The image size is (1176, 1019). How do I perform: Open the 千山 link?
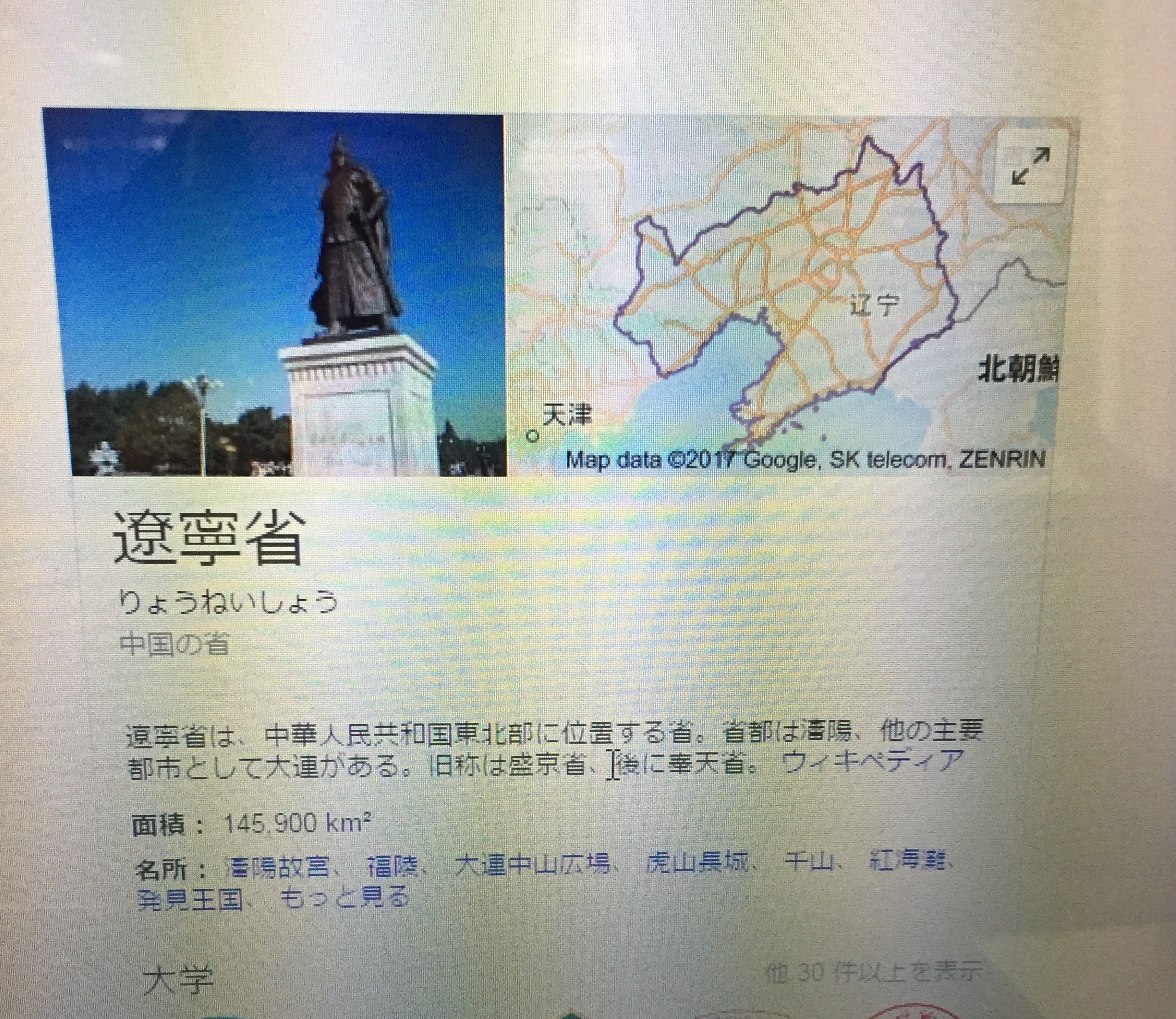tap(809, 863)
